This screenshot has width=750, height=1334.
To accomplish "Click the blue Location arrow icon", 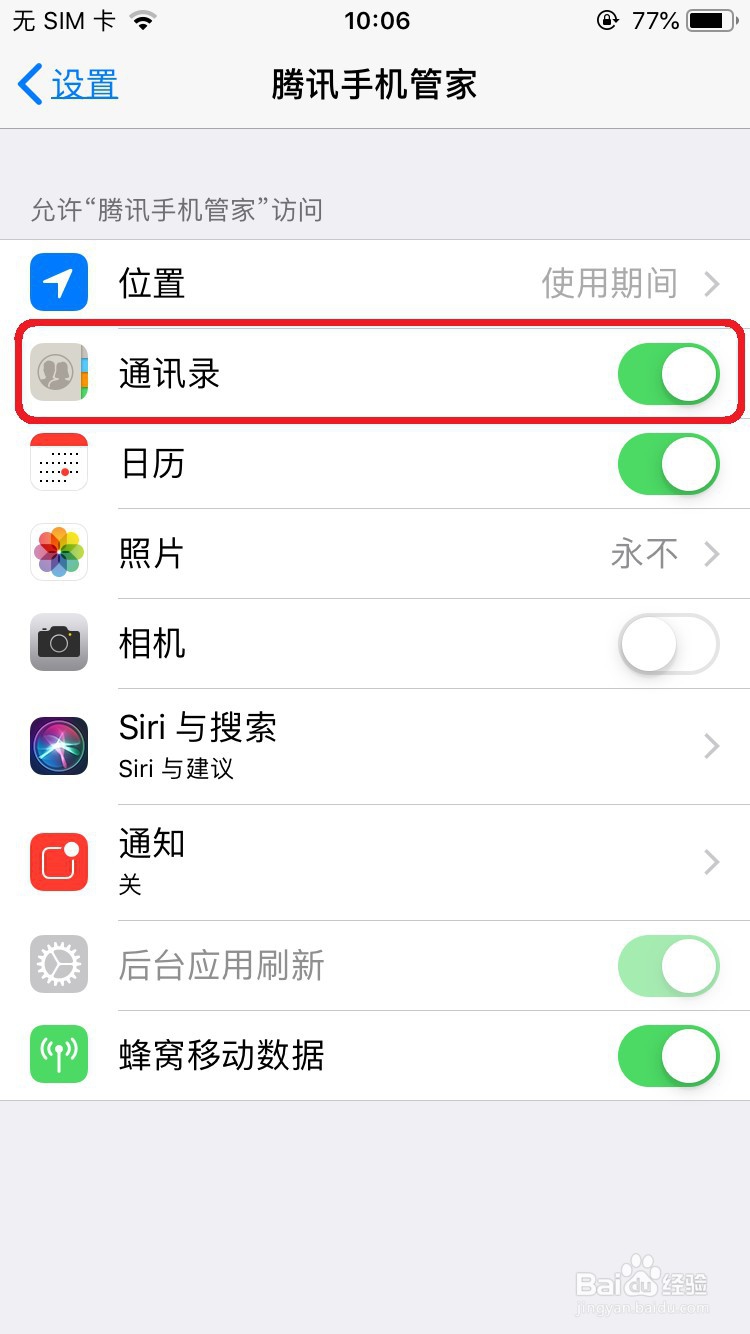I will tap(57, 283).
